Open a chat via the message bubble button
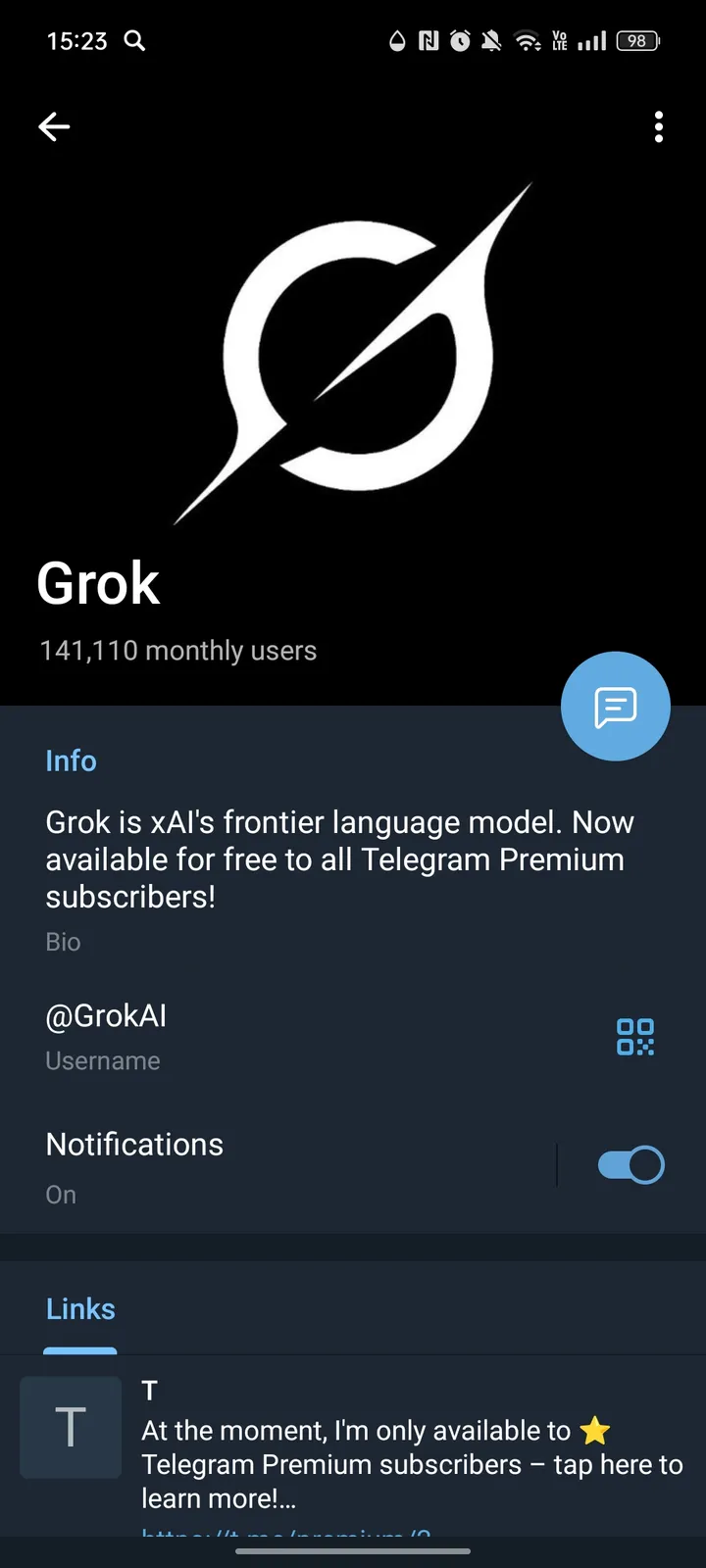This screenshot has width=706, height=1568. coord(615,706)
